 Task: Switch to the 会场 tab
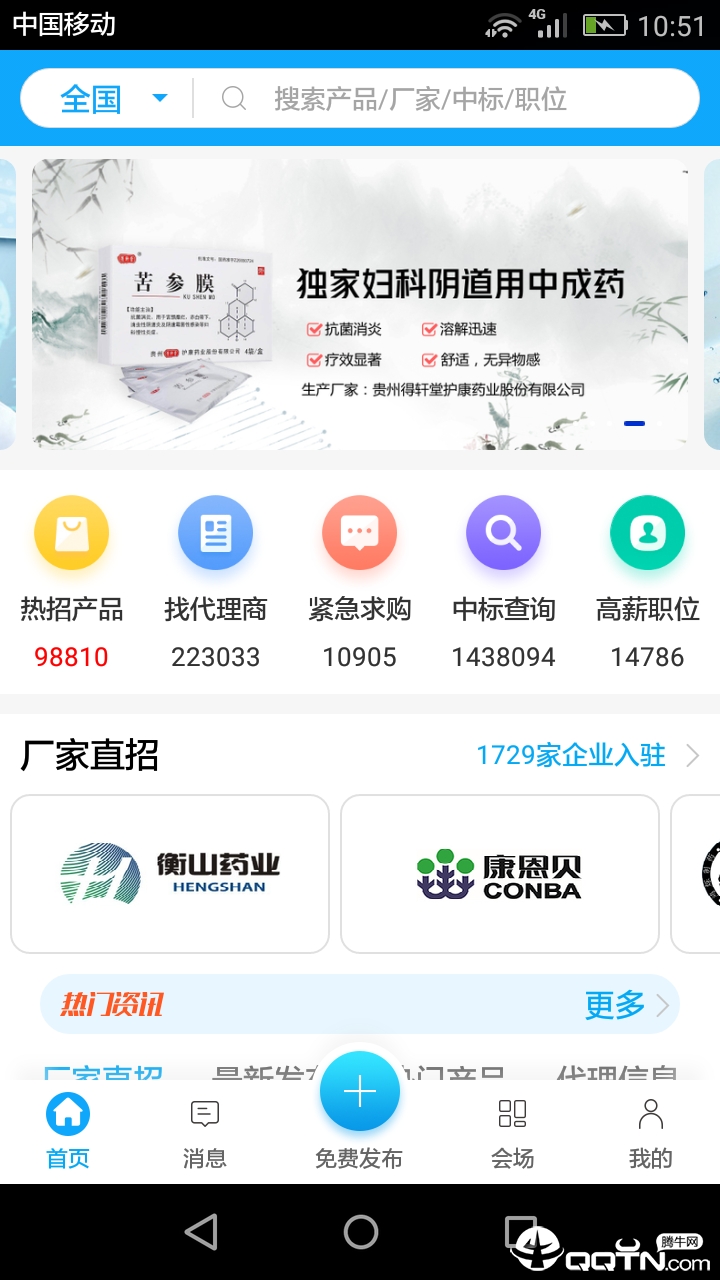pyautogui.click(x=512, y=1130)
